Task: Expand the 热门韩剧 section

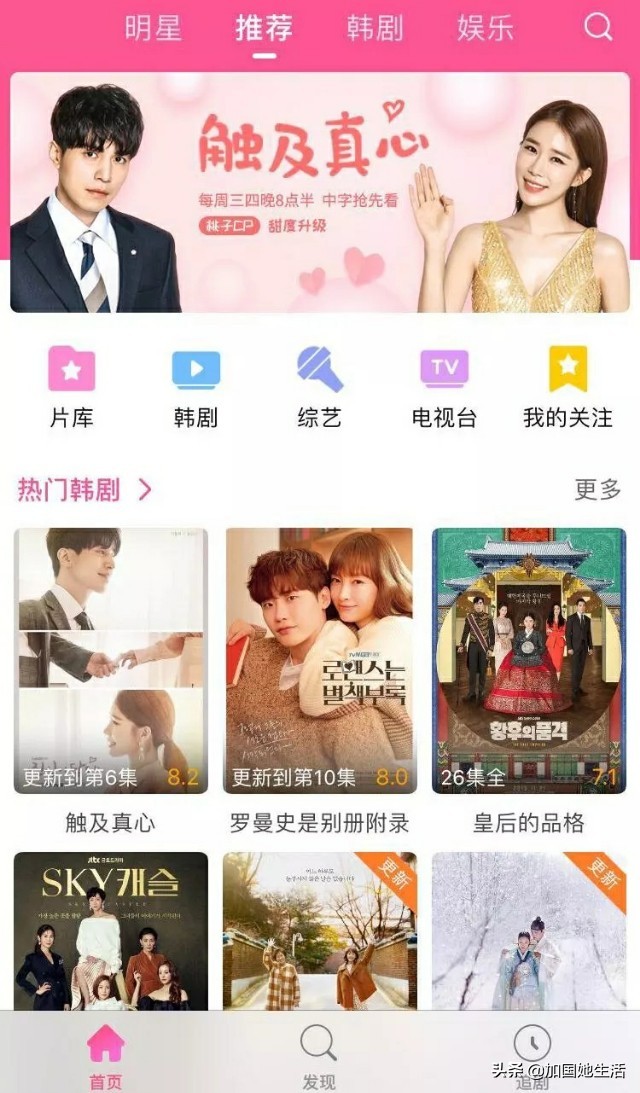Action: tap(85, 489)
